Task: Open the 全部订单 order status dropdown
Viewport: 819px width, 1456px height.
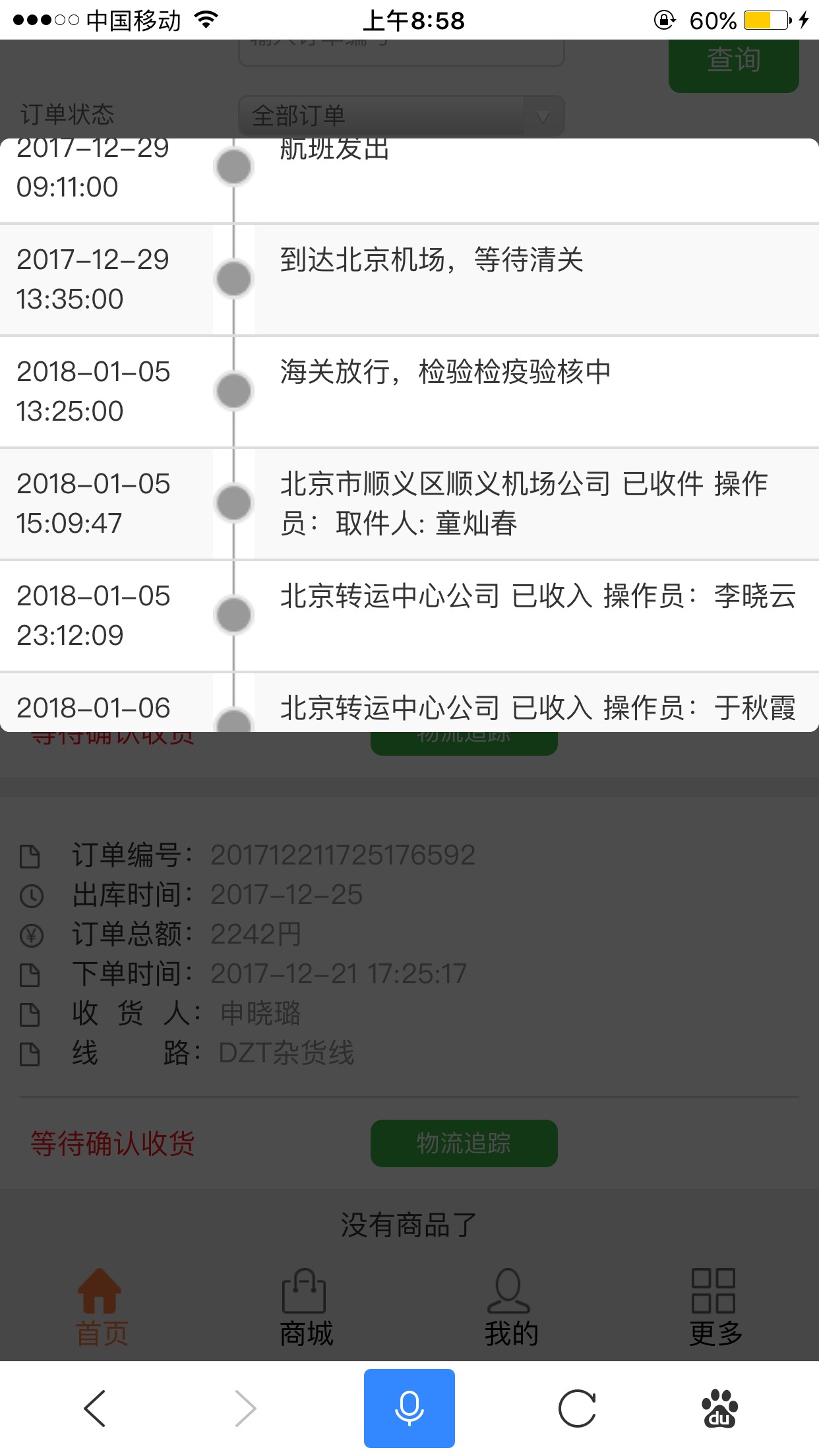Action: [x=401, y=116]
